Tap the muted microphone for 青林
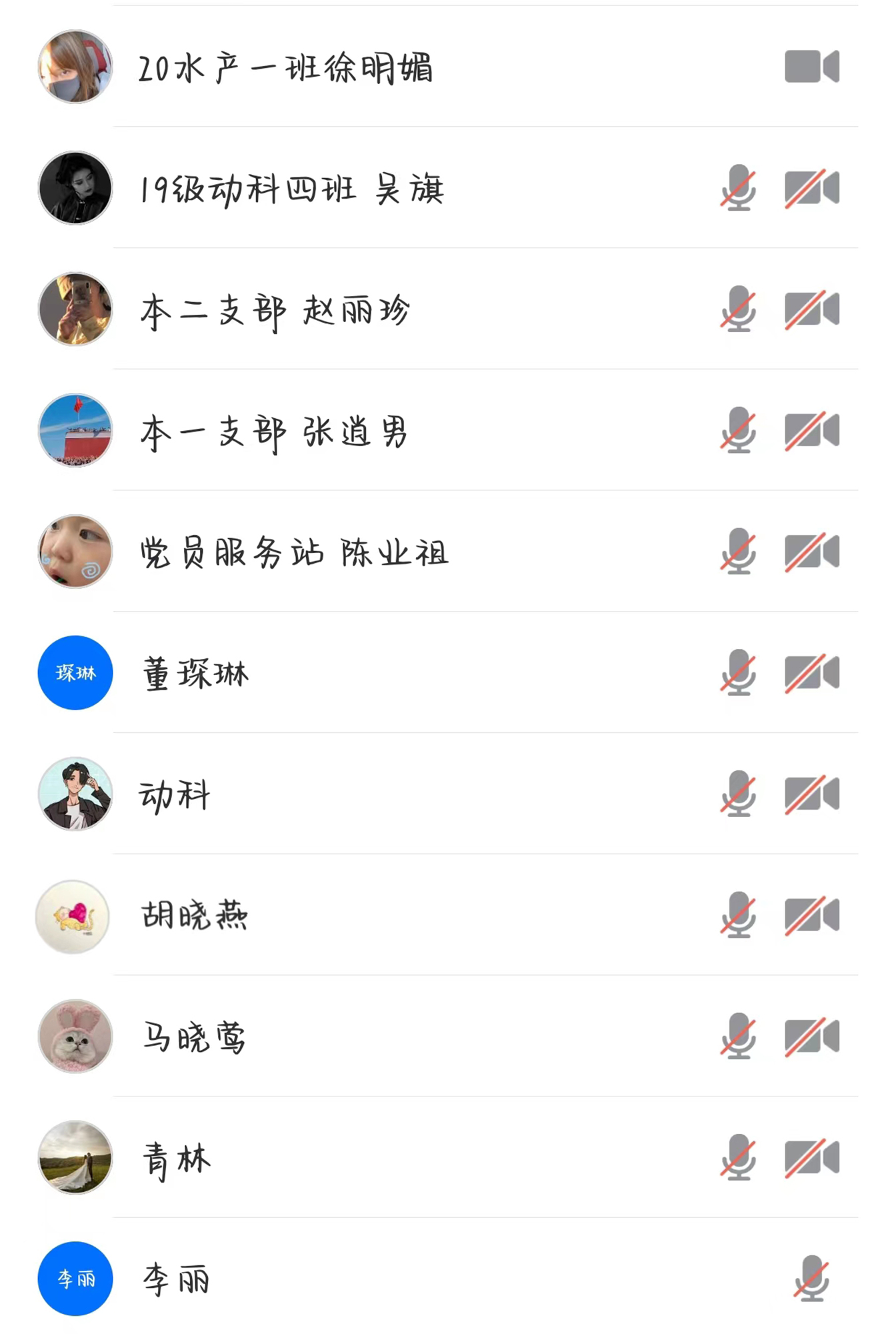 click(x=738, y=1157)
